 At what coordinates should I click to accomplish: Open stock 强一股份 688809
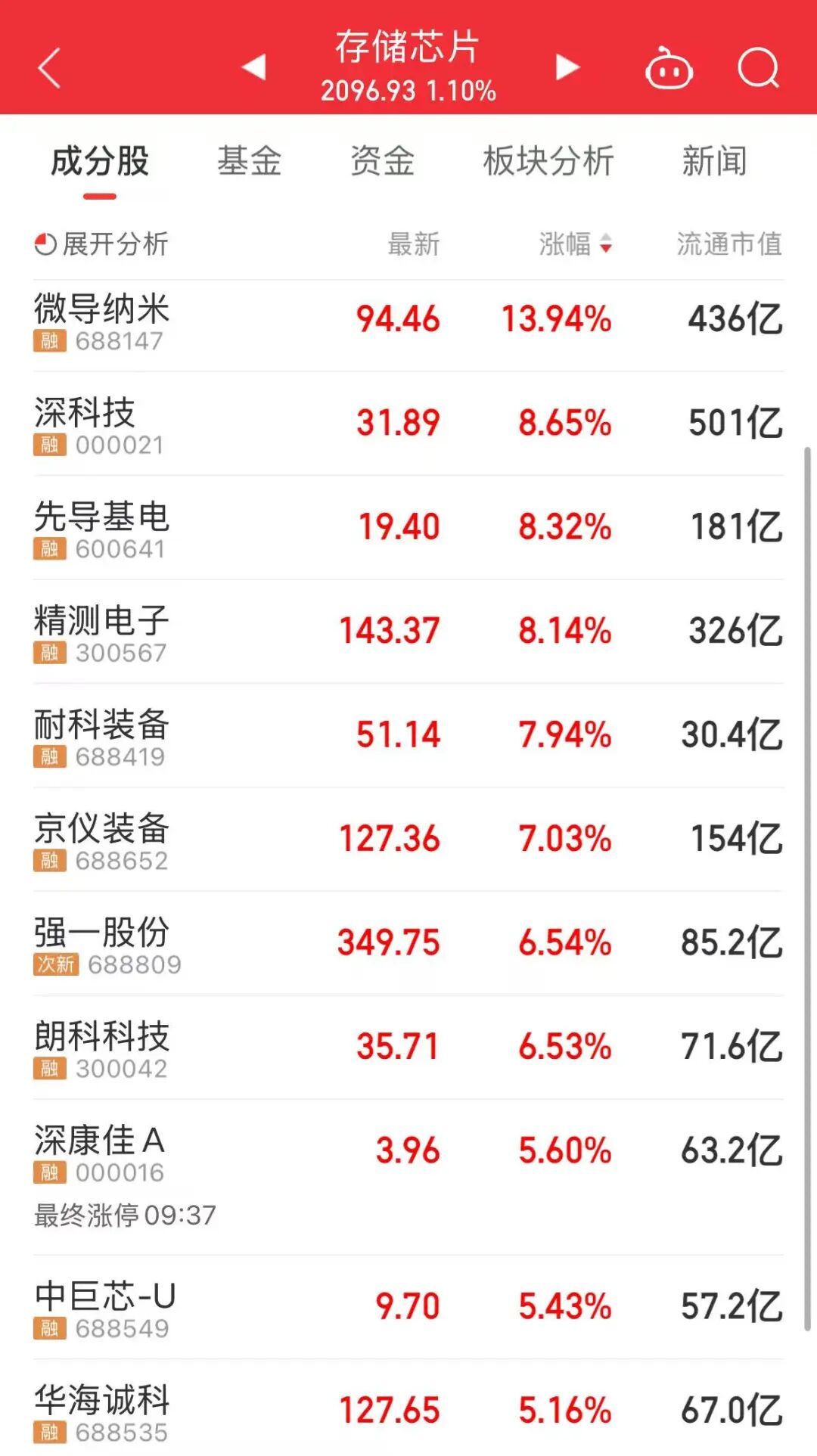point(408,943)
